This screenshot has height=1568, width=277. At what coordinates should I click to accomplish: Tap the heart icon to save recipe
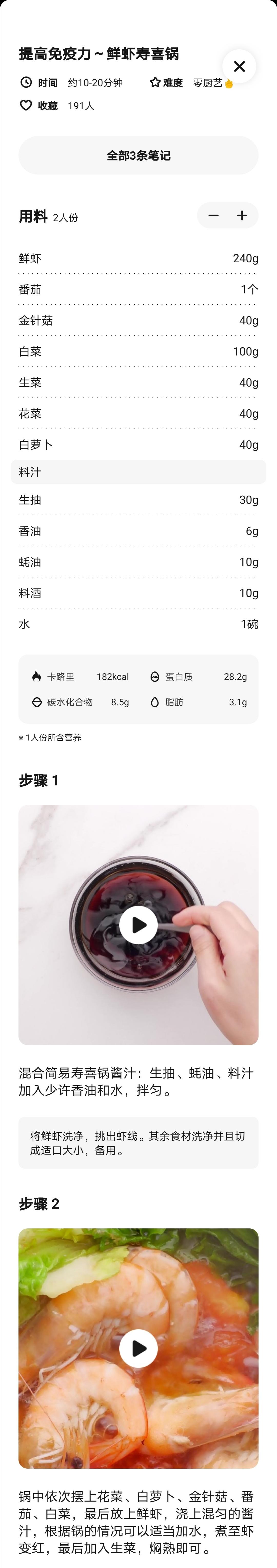(x=26, y=105)
